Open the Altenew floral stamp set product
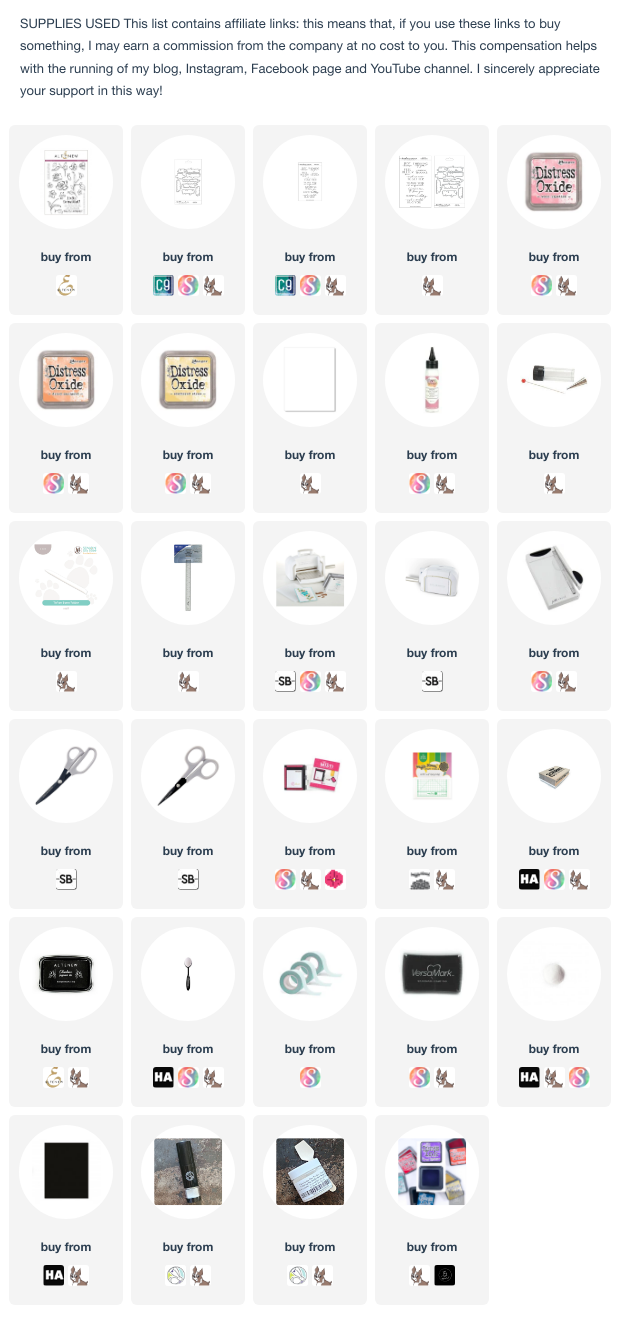This screenshot has height=1325, width=620. (66, 182)
